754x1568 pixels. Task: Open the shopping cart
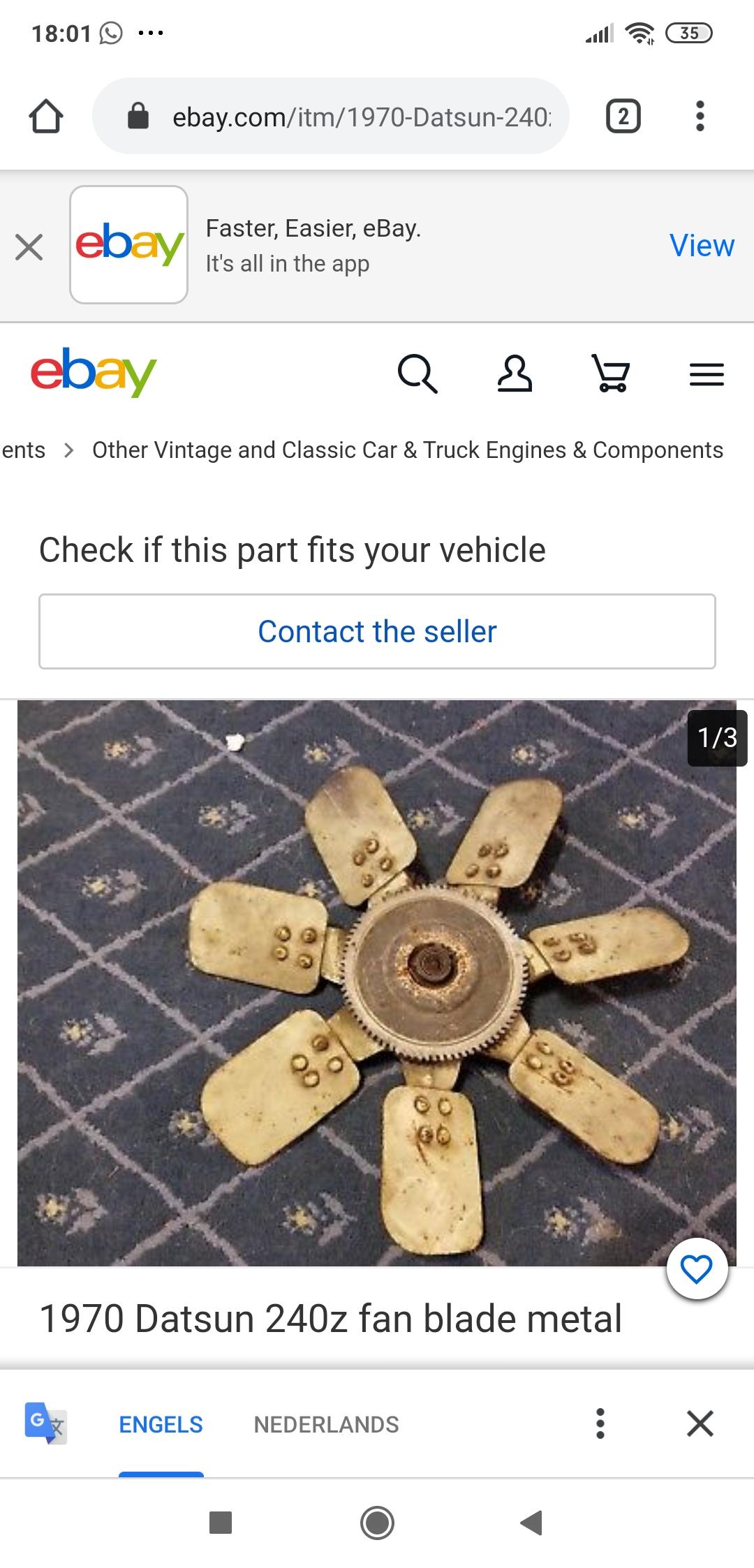611,373
